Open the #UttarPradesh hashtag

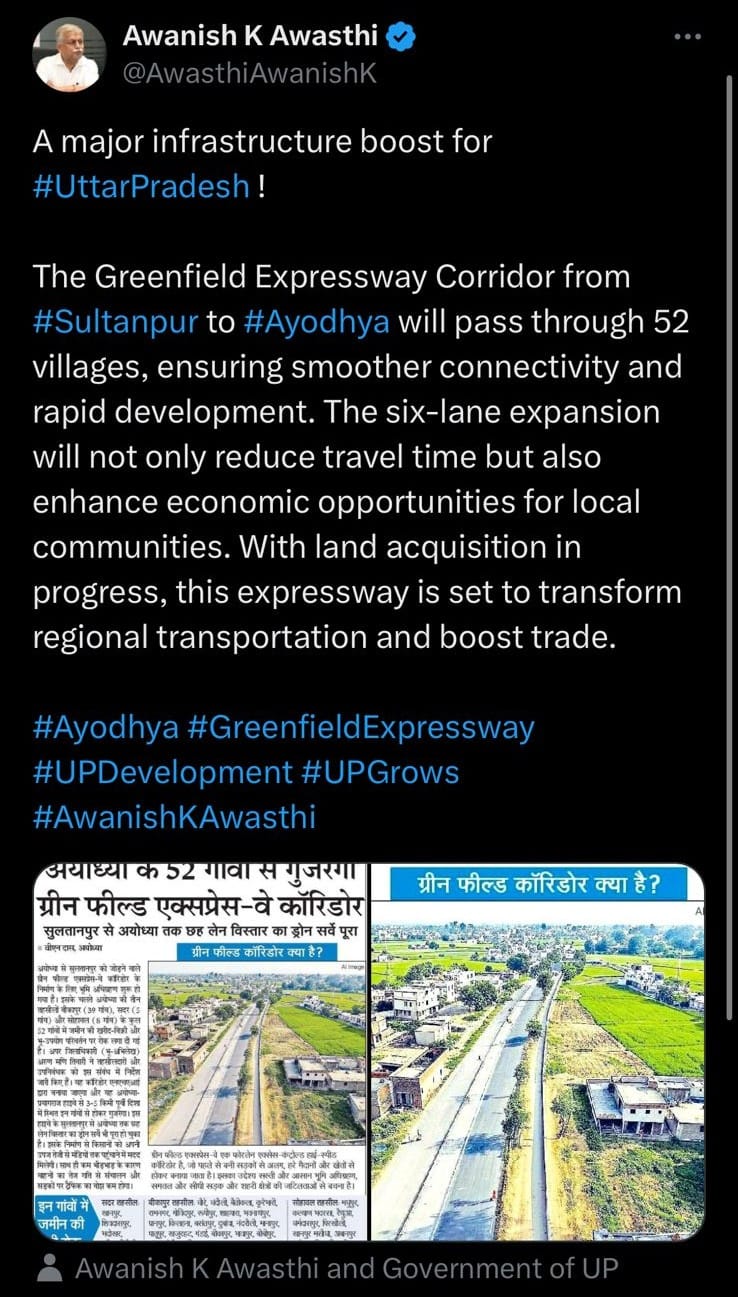pyautogui.click(x=140, y=186)
